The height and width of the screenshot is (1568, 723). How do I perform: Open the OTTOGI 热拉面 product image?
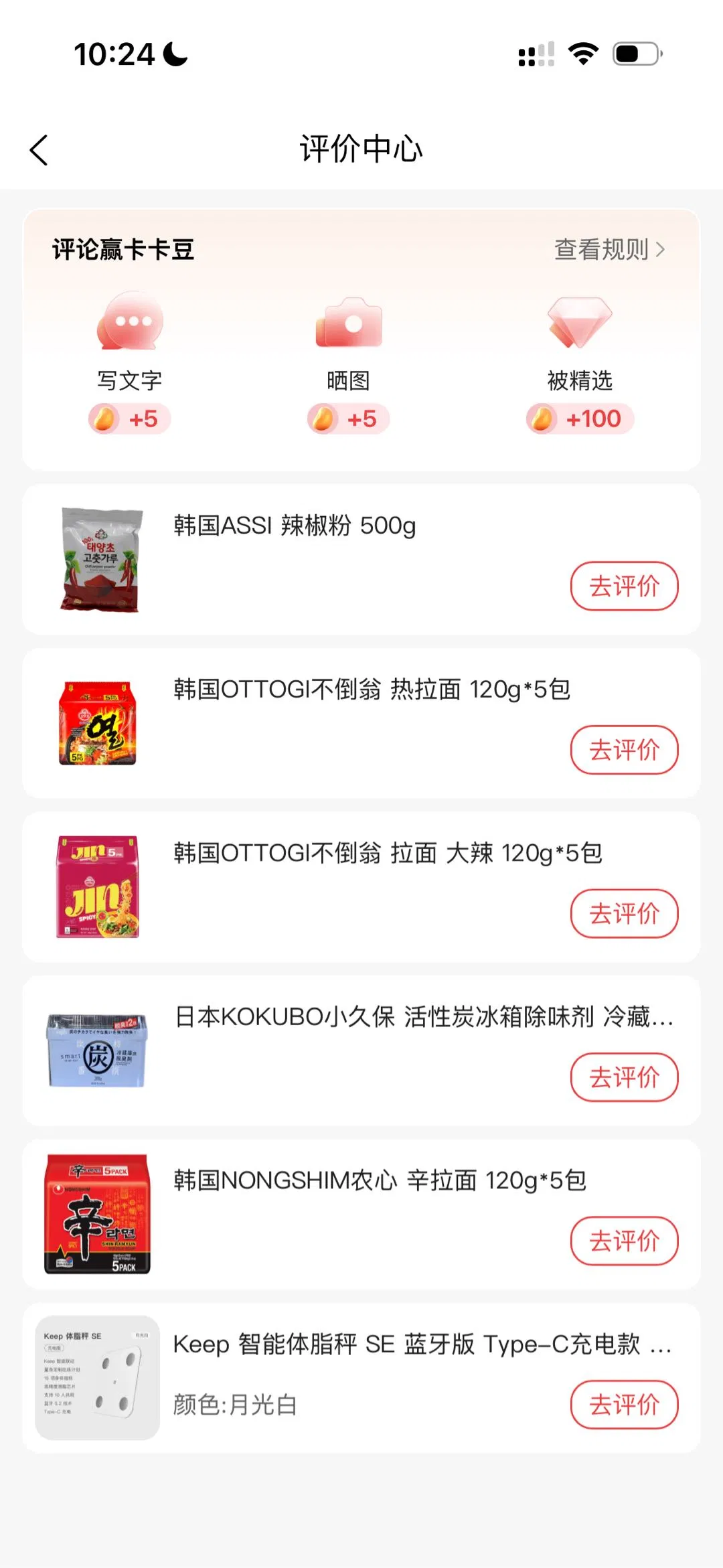coord(98,723)
